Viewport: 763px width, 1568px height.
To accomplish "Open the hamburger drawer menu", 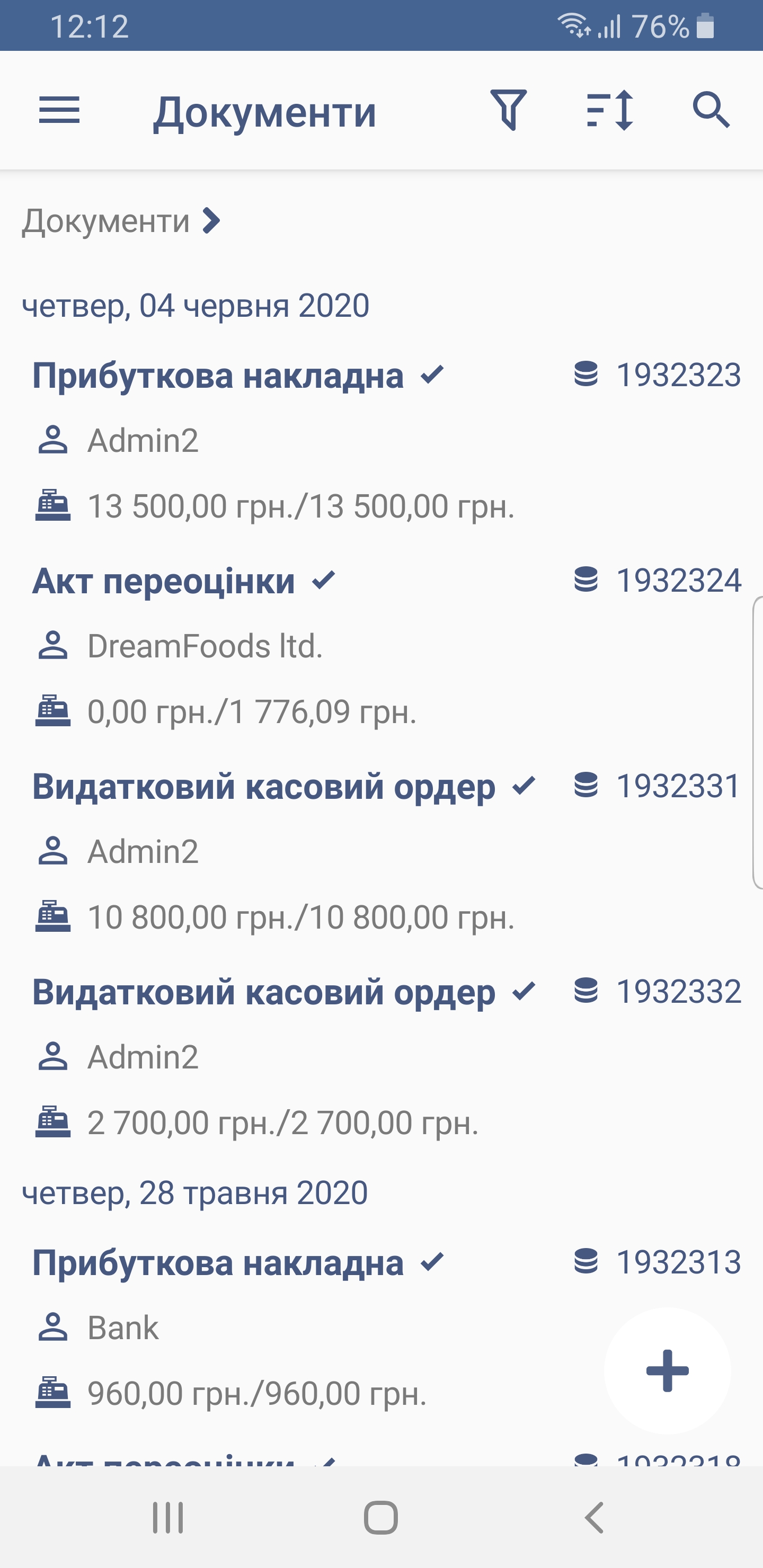I will (59, 110).
